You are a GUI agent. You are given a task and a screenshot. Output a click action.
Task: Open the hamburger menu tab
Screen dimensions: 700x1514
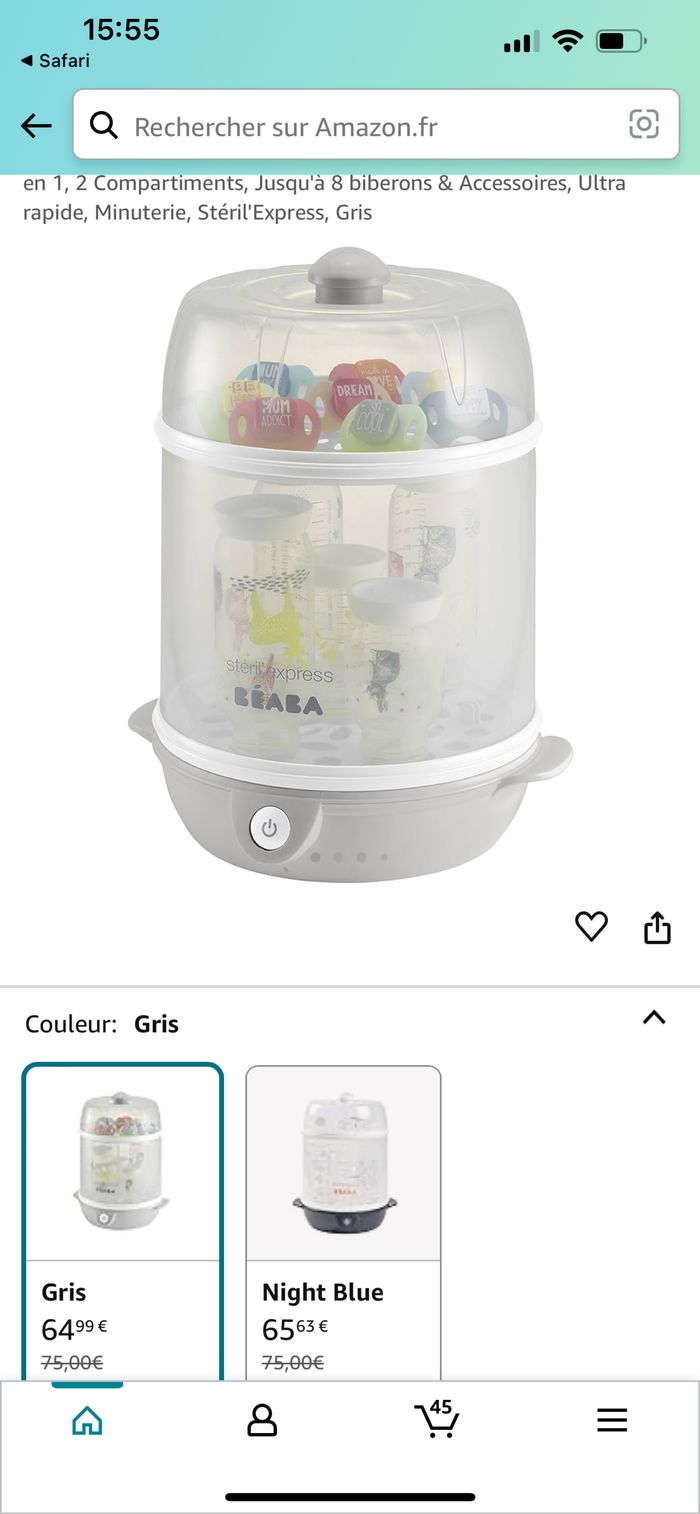tap(612, 1420)
